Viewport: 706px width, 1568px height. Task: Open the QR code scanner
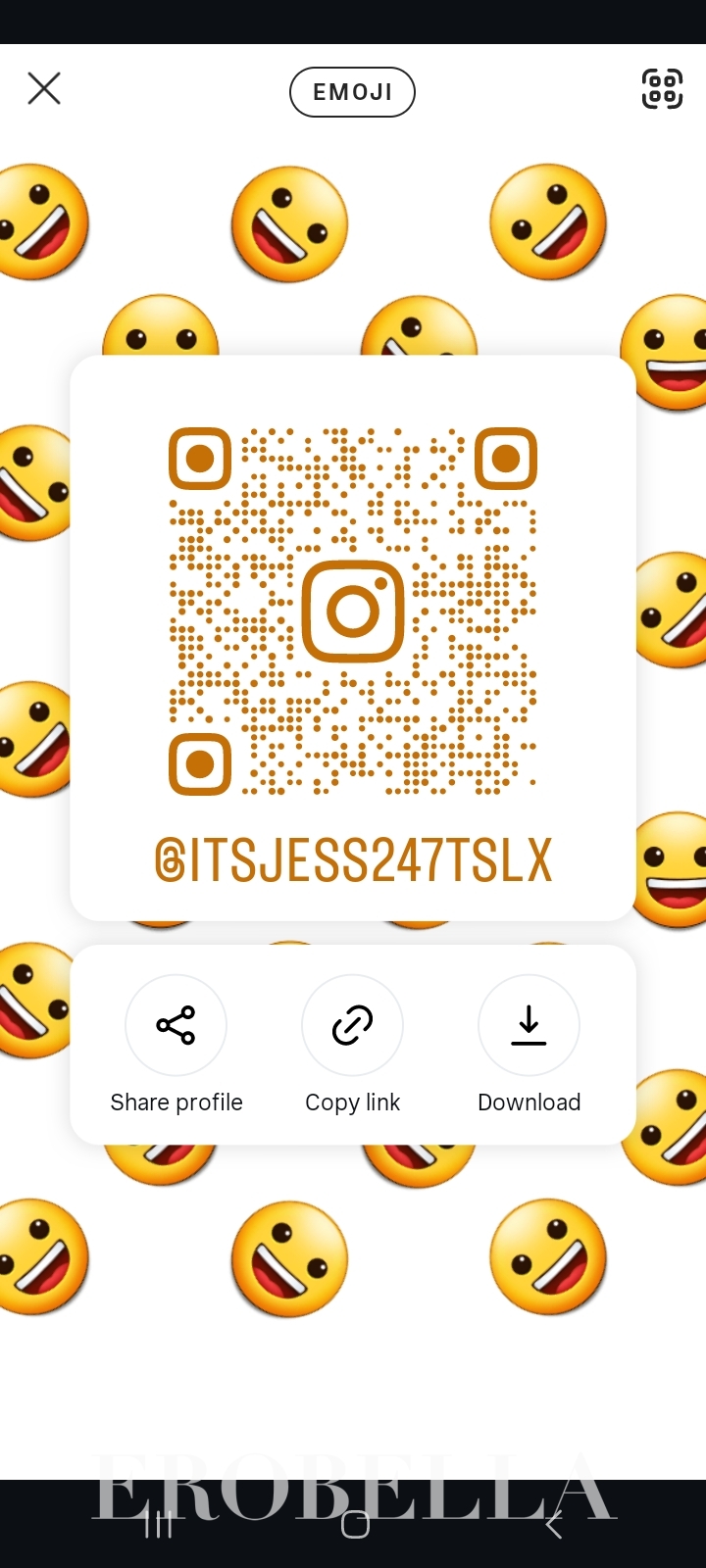pos(662,88)
